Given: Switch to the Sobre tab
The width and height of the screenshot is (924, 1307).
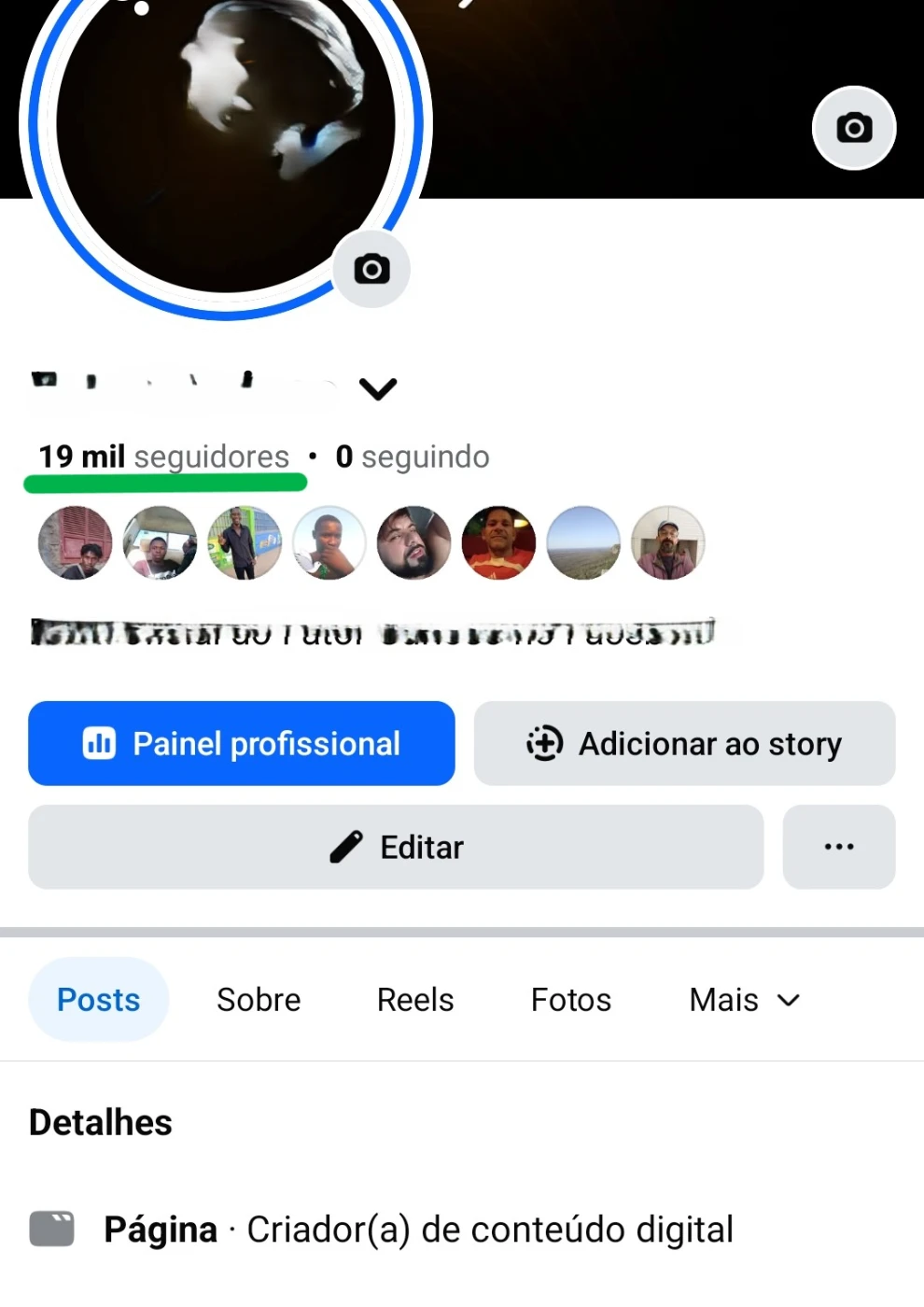Looking at the screenshot, I should coord(259,1000).
